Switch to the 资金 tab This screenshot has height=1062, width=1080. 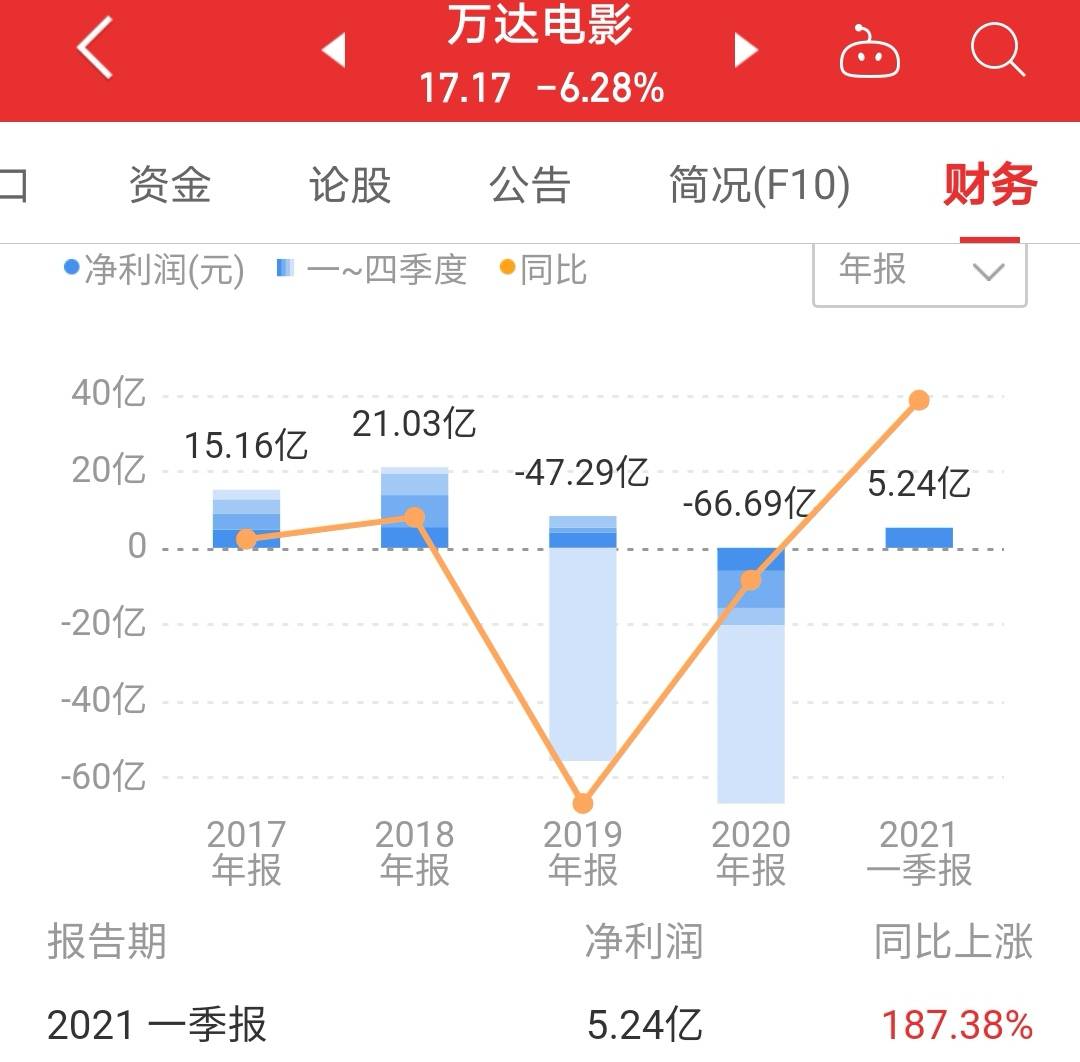pos(170,185)
